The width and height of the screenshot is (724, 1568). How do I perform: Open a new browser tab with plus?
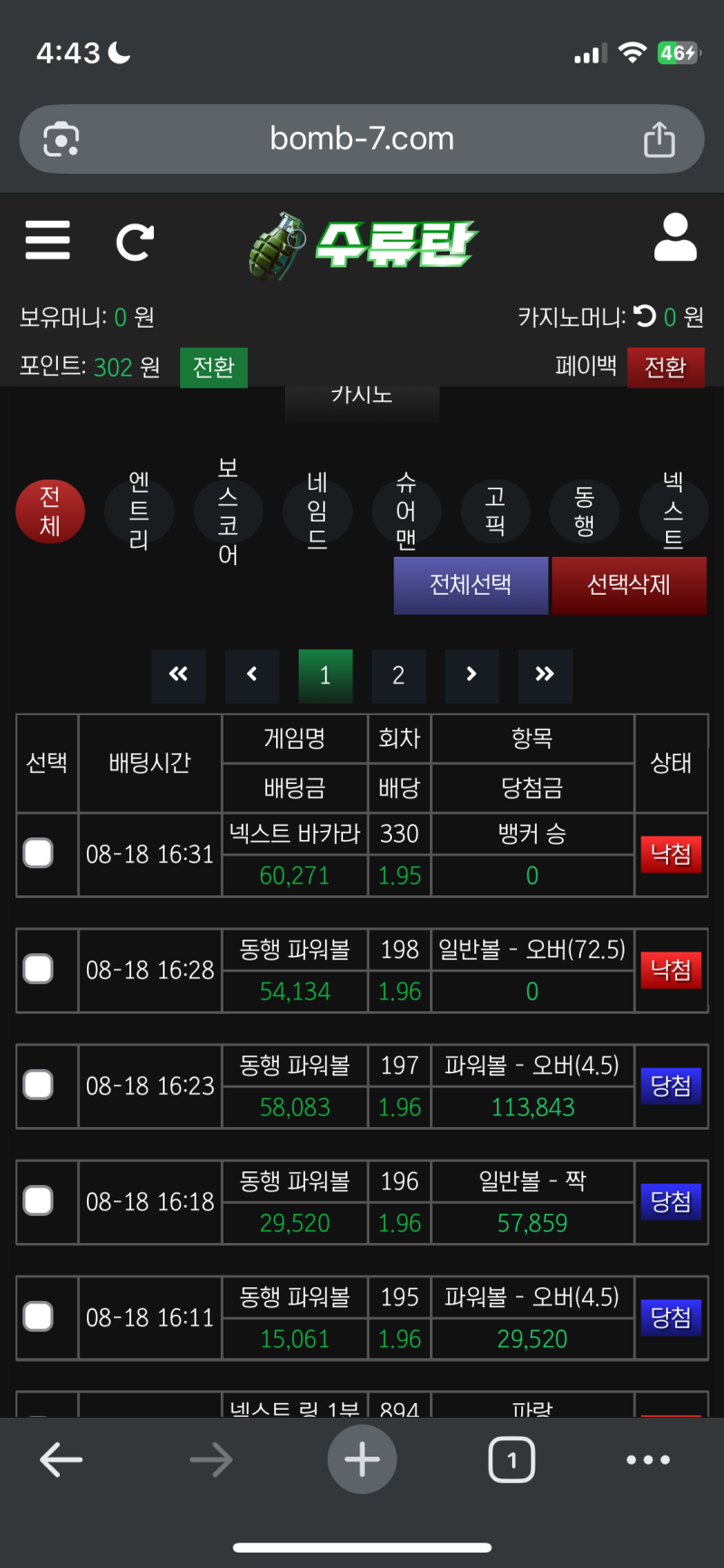[x=362, y=1459]
